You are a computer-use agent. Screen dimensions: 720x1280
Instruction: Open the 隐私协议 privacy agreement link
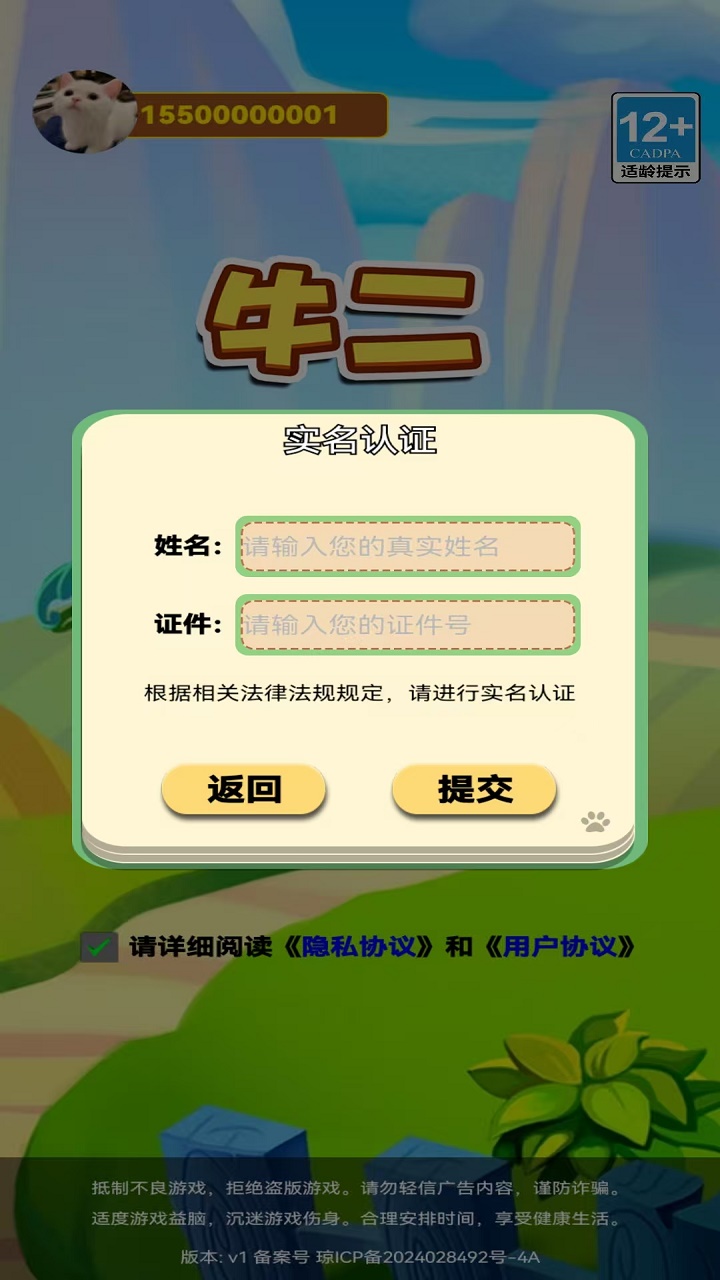point(359,947)
